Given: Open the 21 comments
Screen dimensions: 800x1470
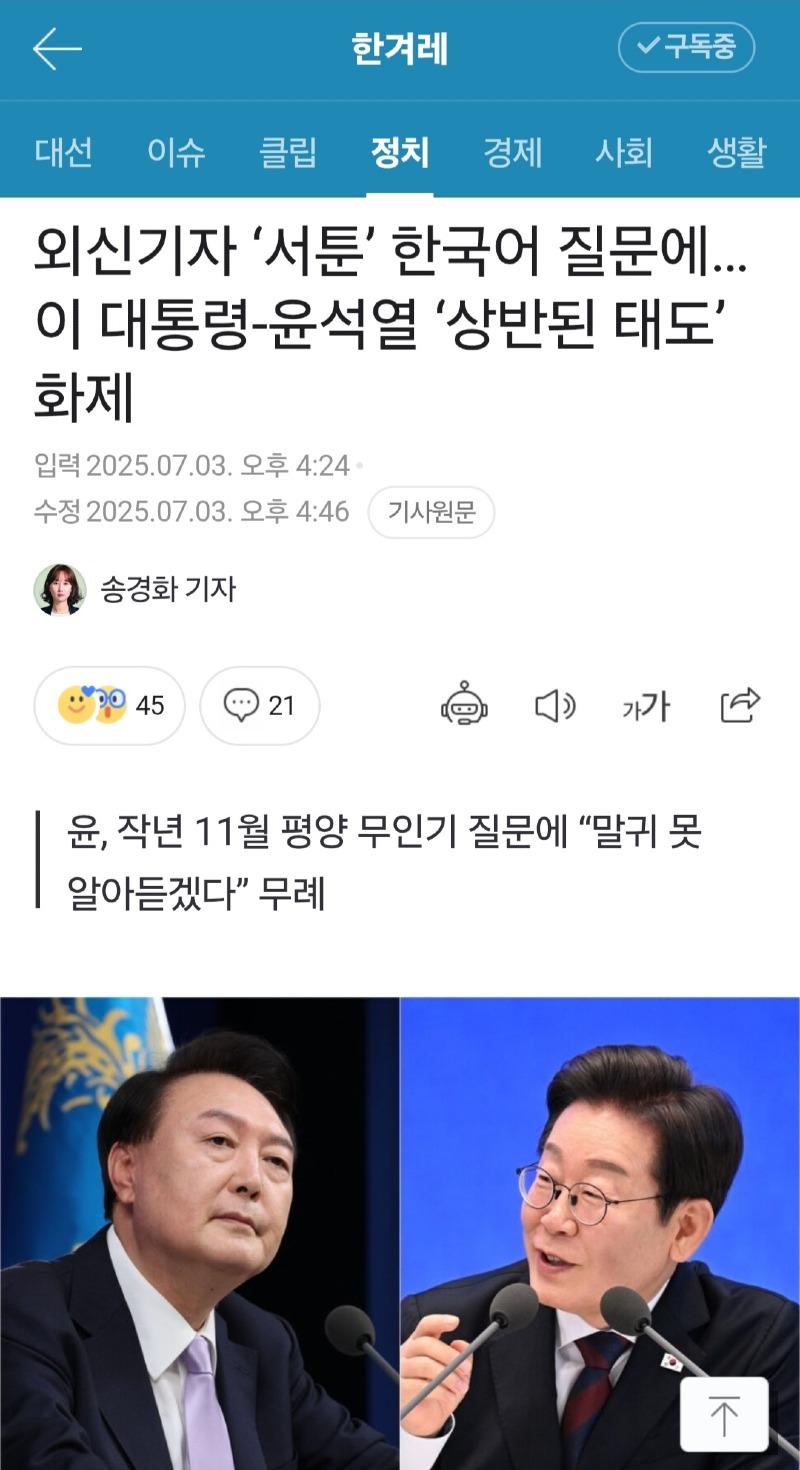Looking at the screenshot, I should tap(260, 706).
